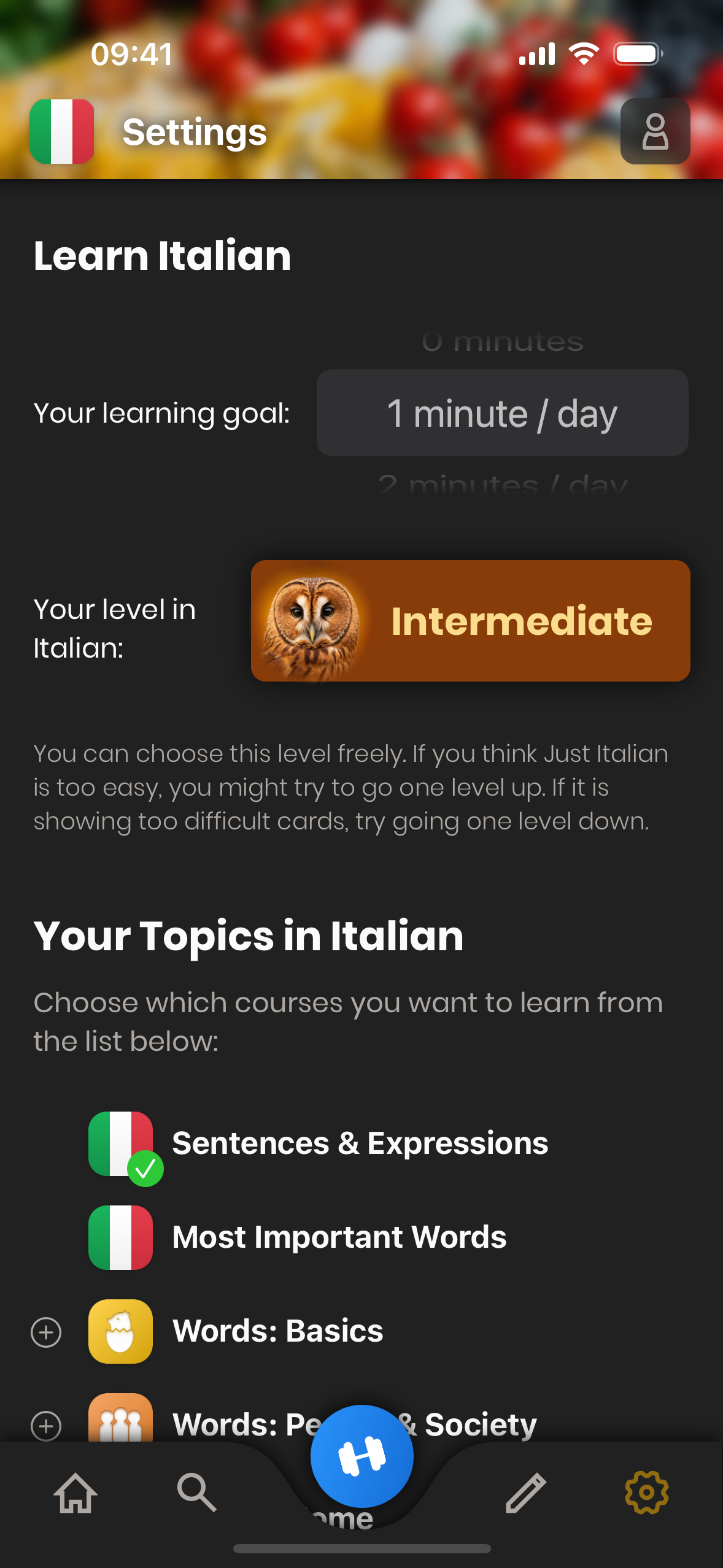
Task: Start training with the dumbbell button
Action: tap(361, 1456)
